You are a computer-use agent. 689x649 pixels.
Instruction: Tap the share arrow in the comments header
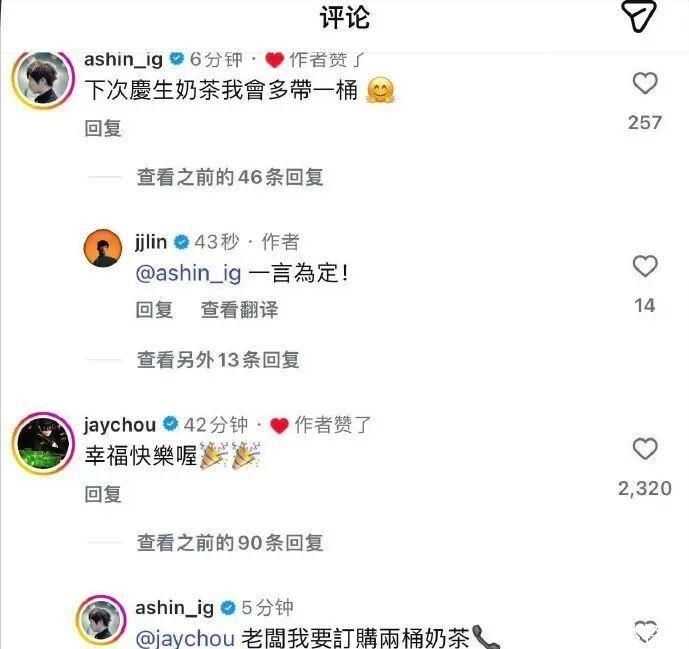[x=638, y=17]
